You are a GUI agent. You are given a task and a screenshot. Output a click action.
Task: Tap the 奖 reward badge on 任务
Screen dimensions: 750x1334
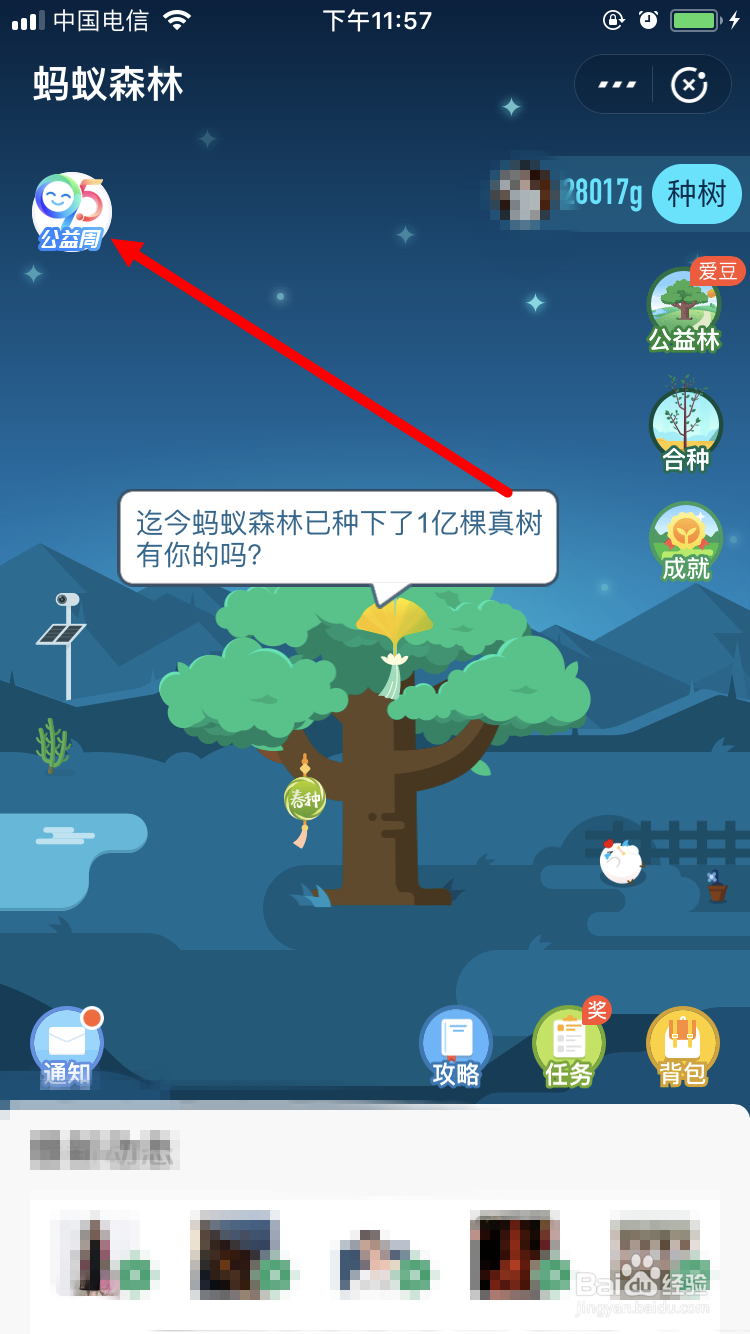coord(596,1013)
